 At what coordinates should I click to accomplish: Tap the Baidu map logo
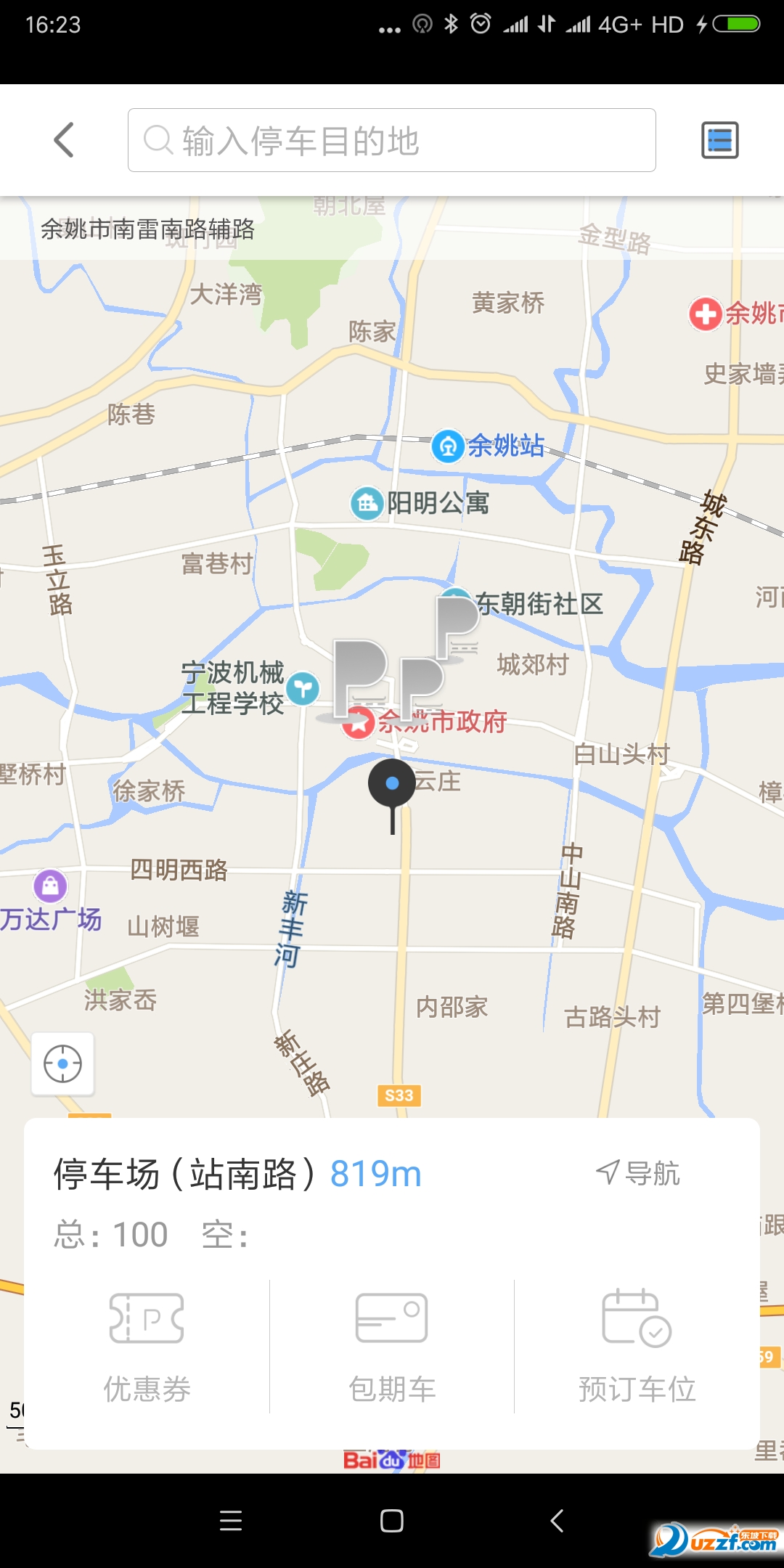click(x=392, y=1459)
